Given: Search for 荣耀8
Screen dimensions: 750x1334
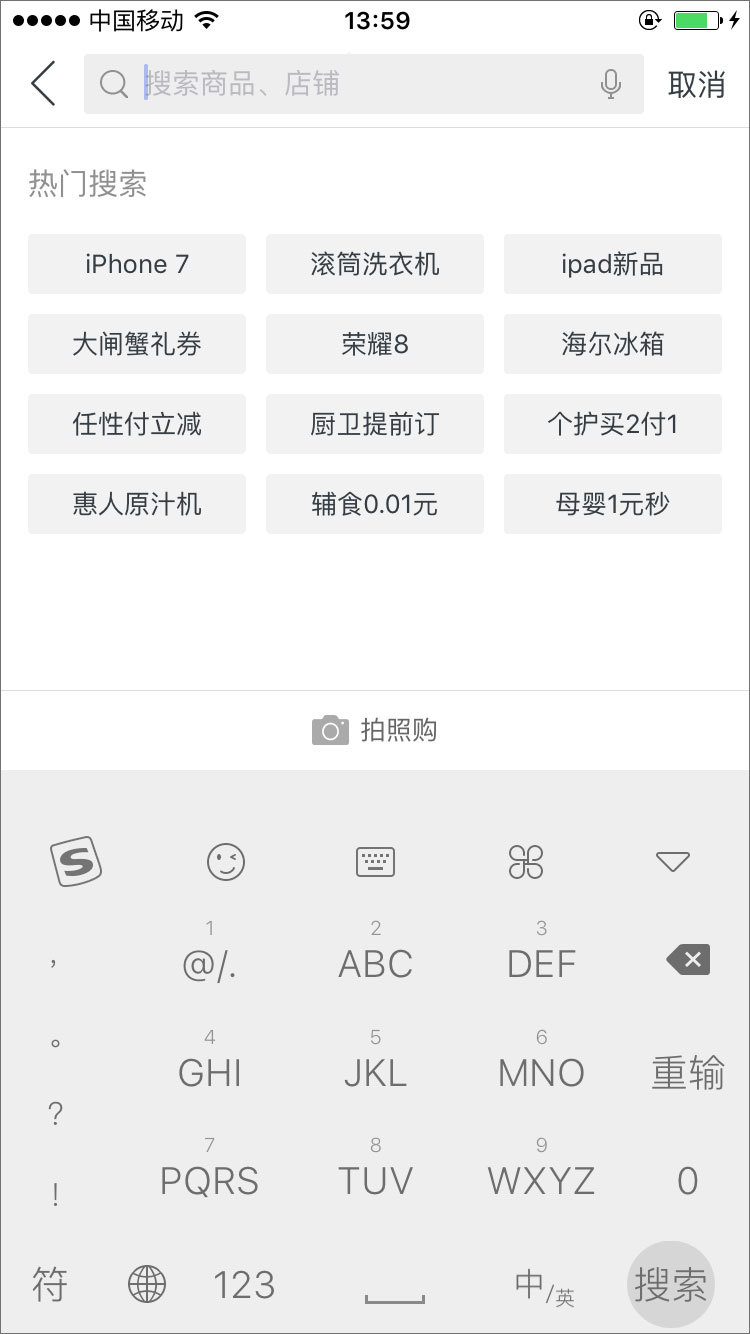Looking at the screenshot, I should tap(375, 344).
